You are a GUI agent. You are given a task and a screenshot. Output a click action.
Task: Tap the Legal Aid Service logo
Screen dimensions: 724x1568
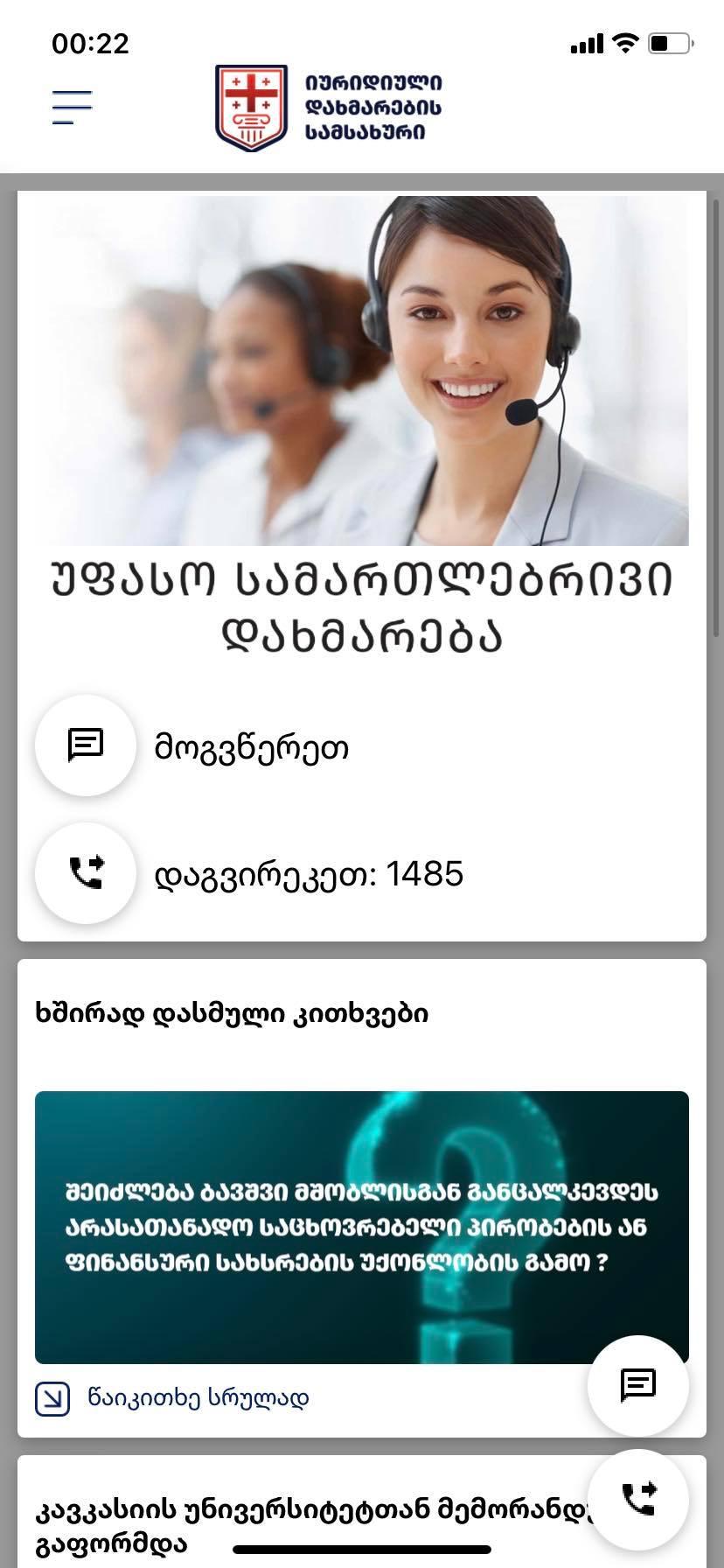coord(329,108)
